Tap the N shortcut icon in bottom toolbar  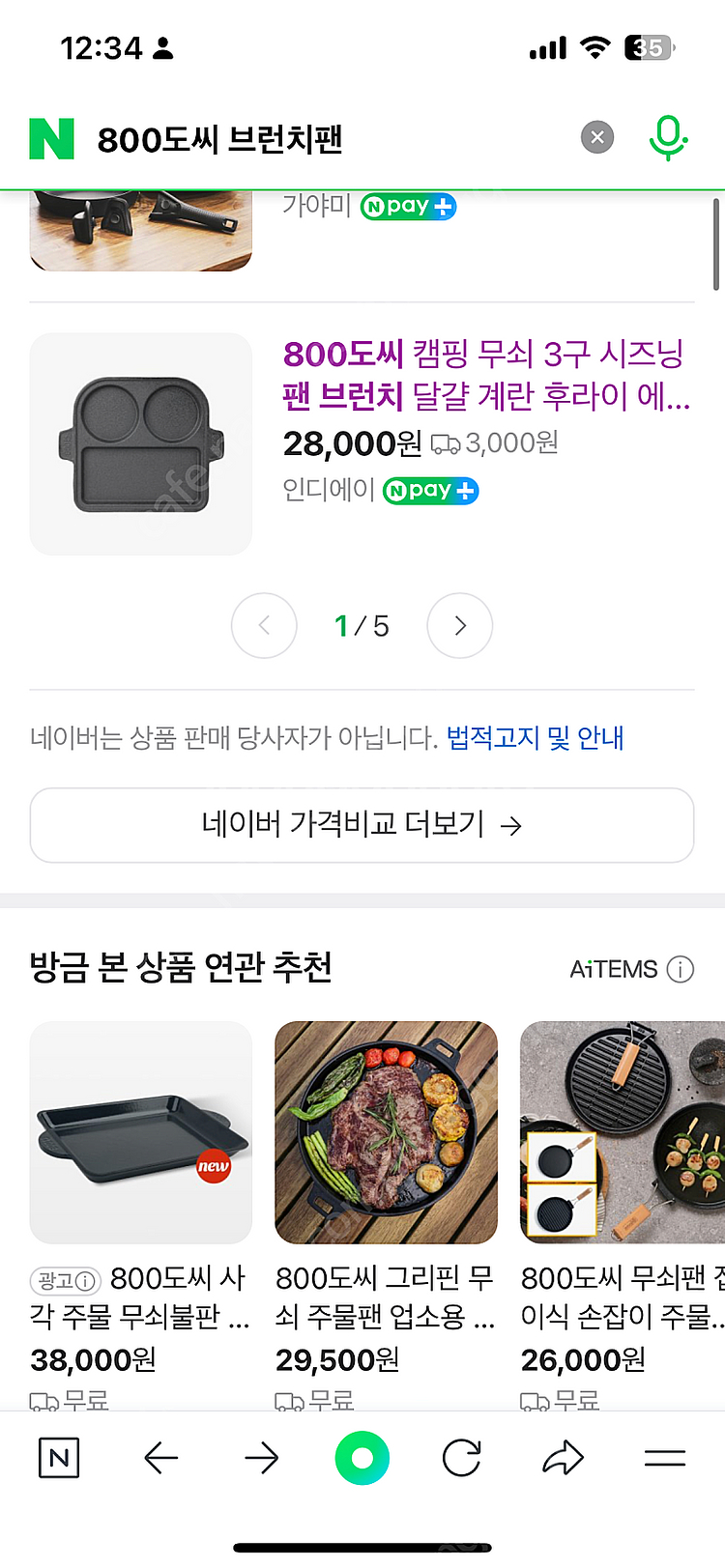point(58,1457)
